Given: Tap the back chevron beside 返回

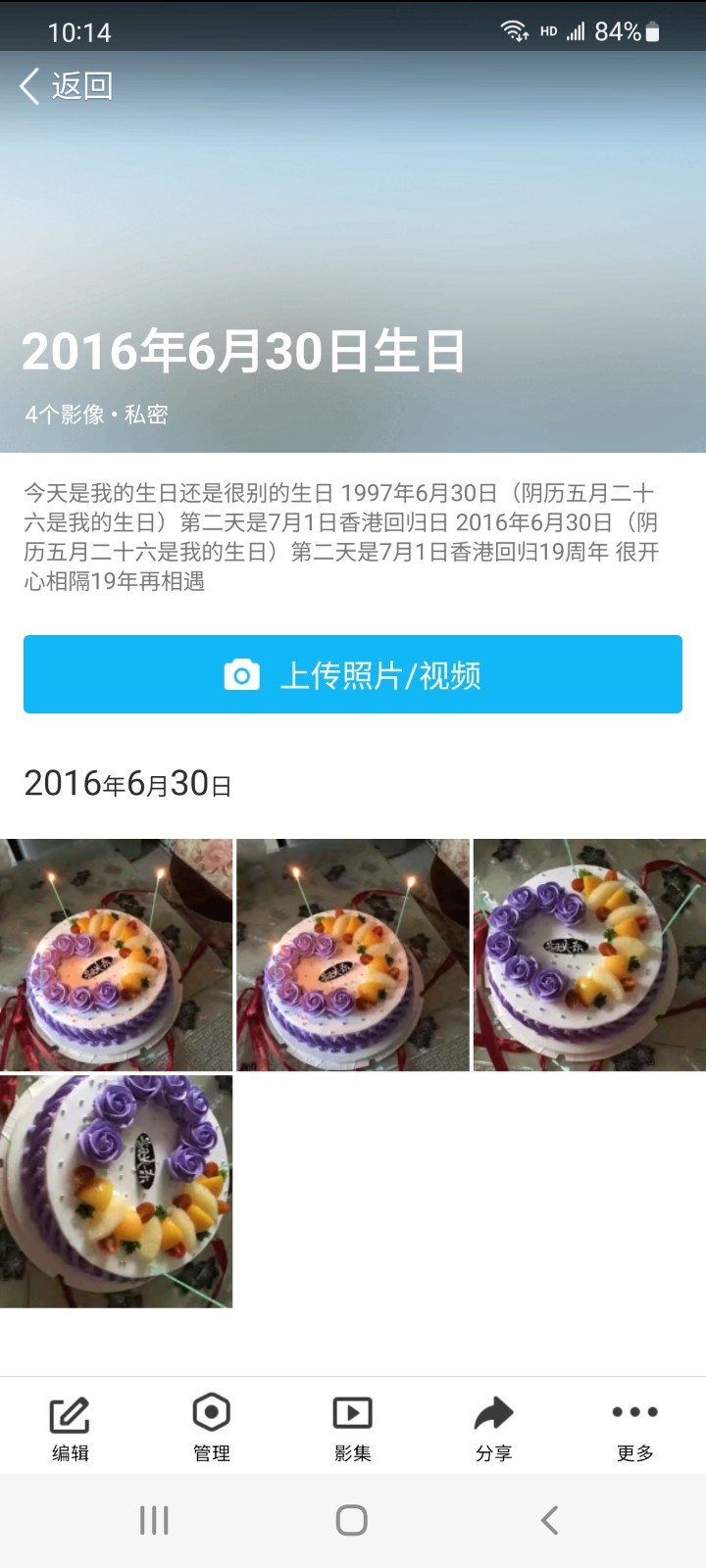Looking at the screenshot, I should (x=27, y=86).
